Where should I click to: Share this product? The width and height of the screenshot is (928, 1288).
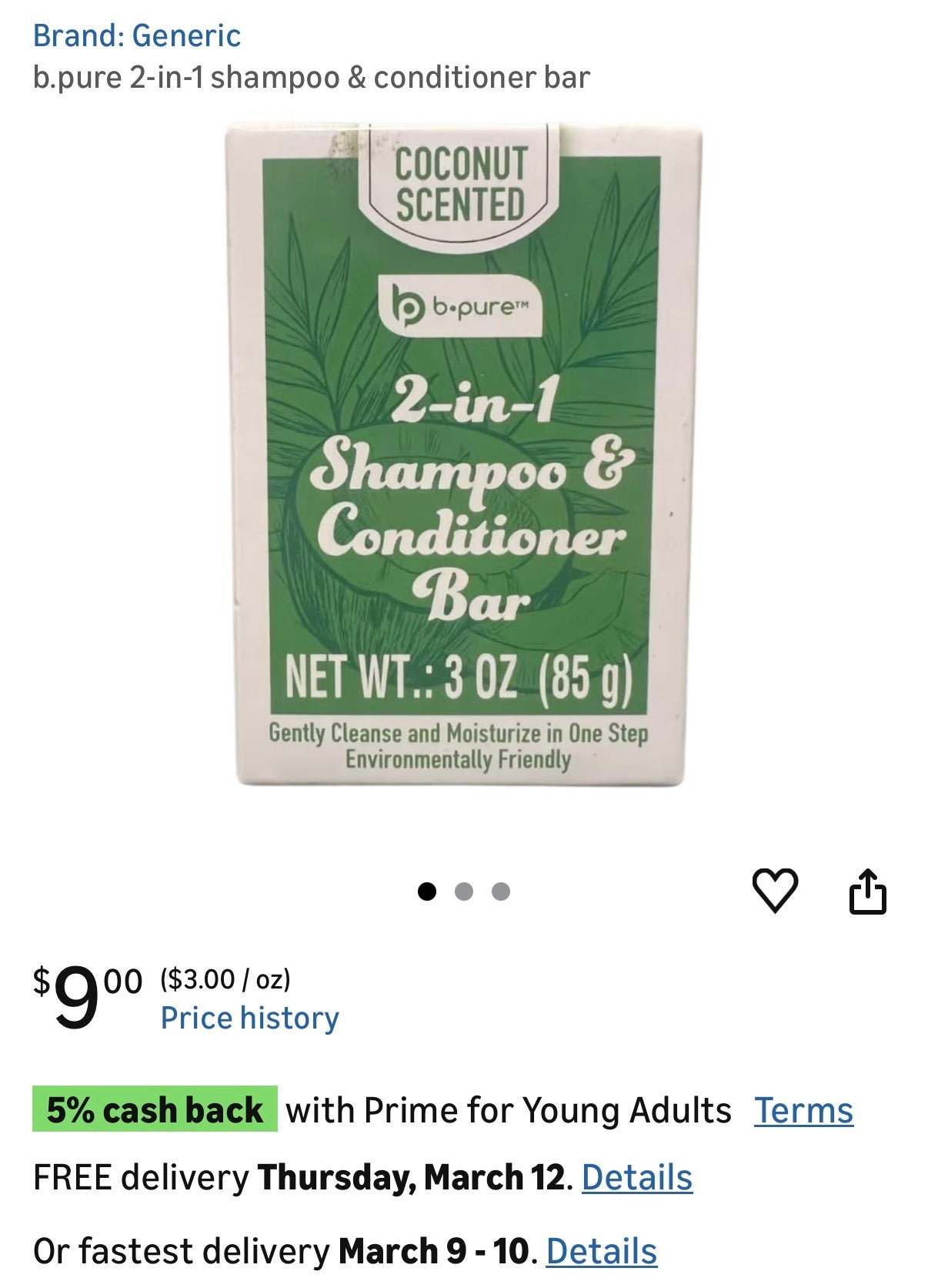(x=867, y=892)
